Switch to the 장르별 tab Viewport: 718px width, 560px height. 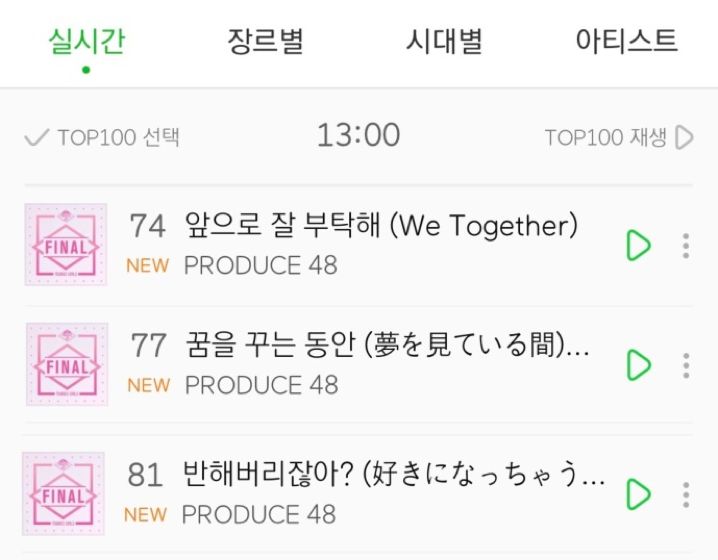point(265,42)
